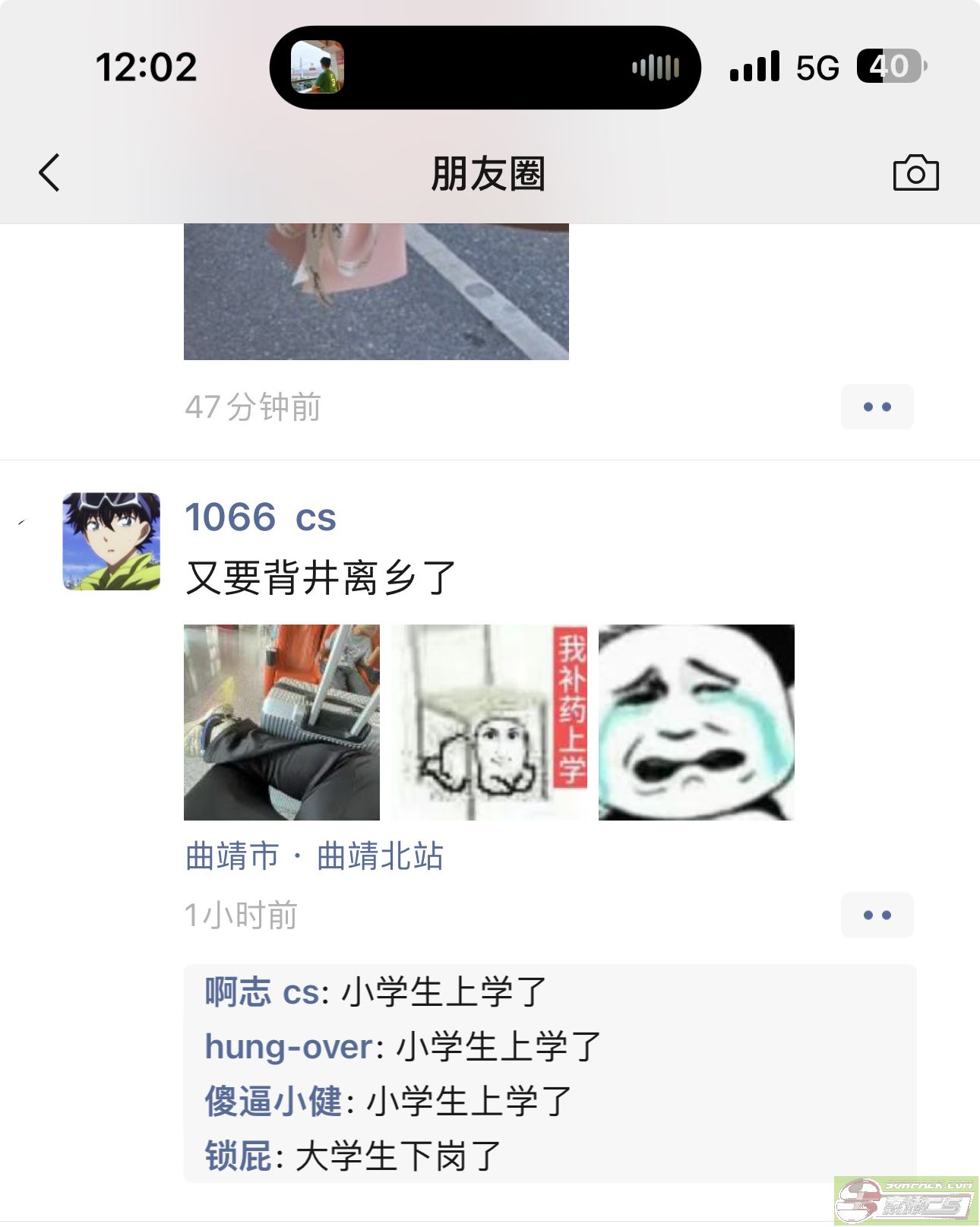Open commenter hung-over's profile
This screenshot has height=1227, width=980.
pyautogui.click(x=289, y=1047)
